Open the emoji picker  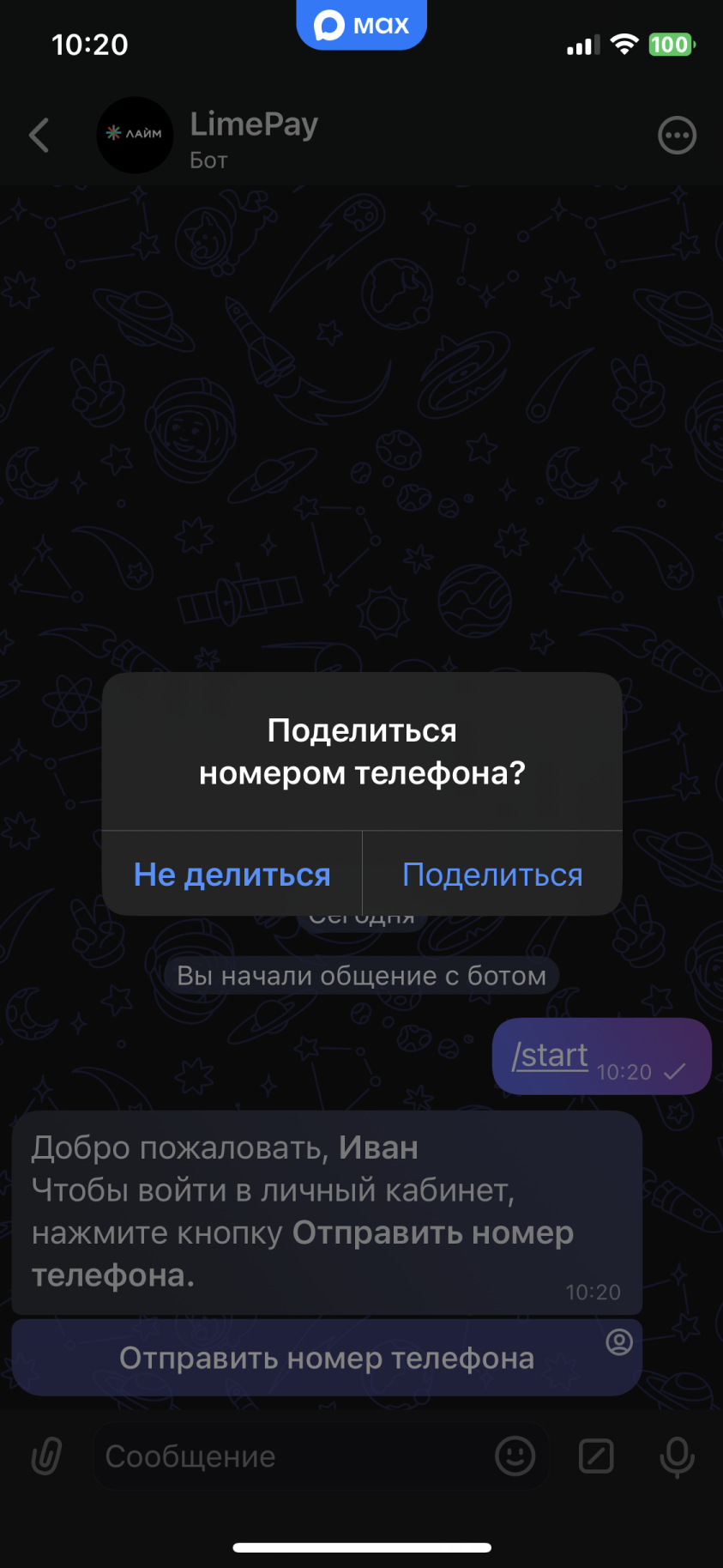point(515,1456)
